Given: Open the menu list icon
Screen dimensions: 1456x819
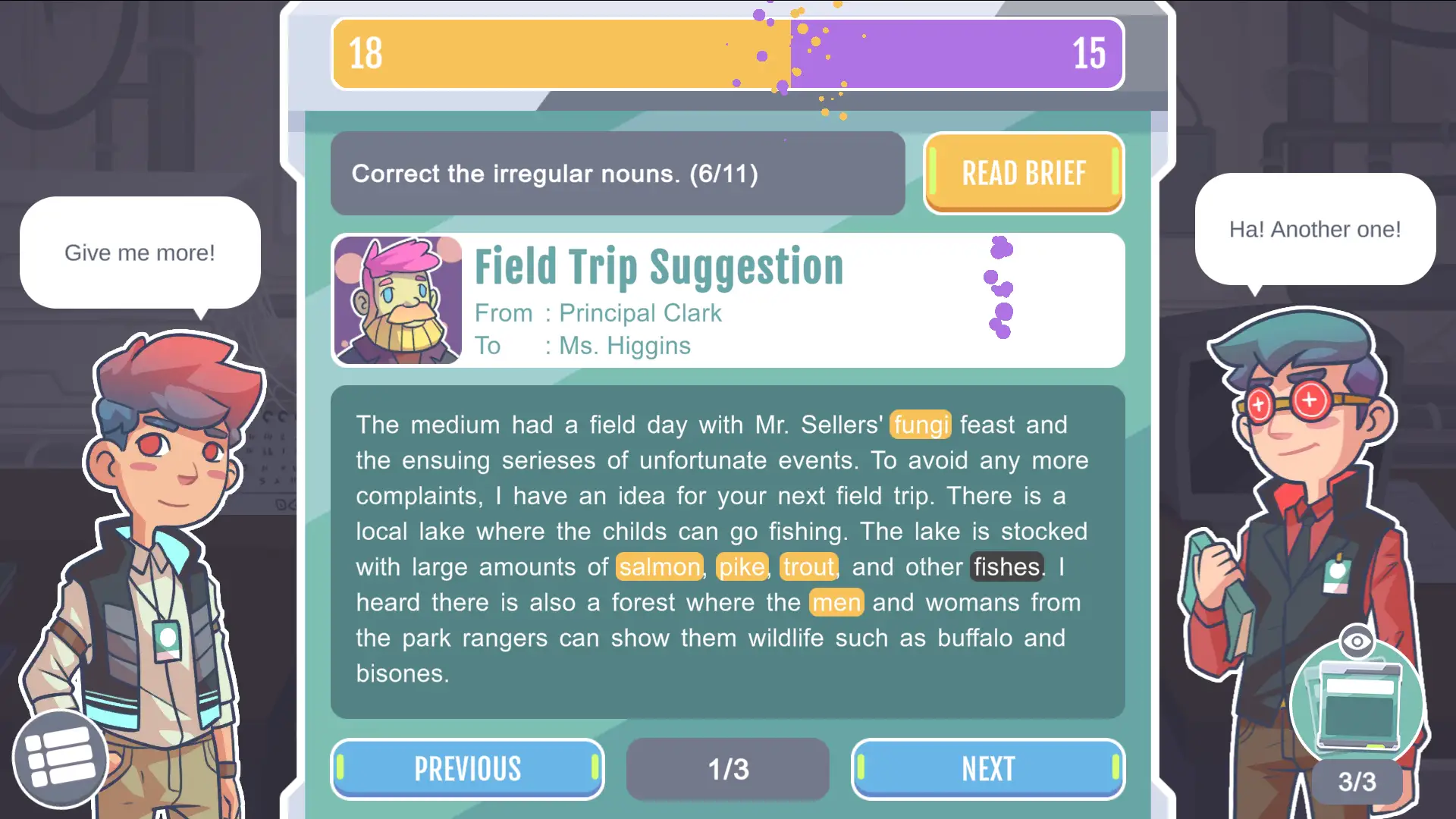Looking at the screenshot, I should pos(60,758).
